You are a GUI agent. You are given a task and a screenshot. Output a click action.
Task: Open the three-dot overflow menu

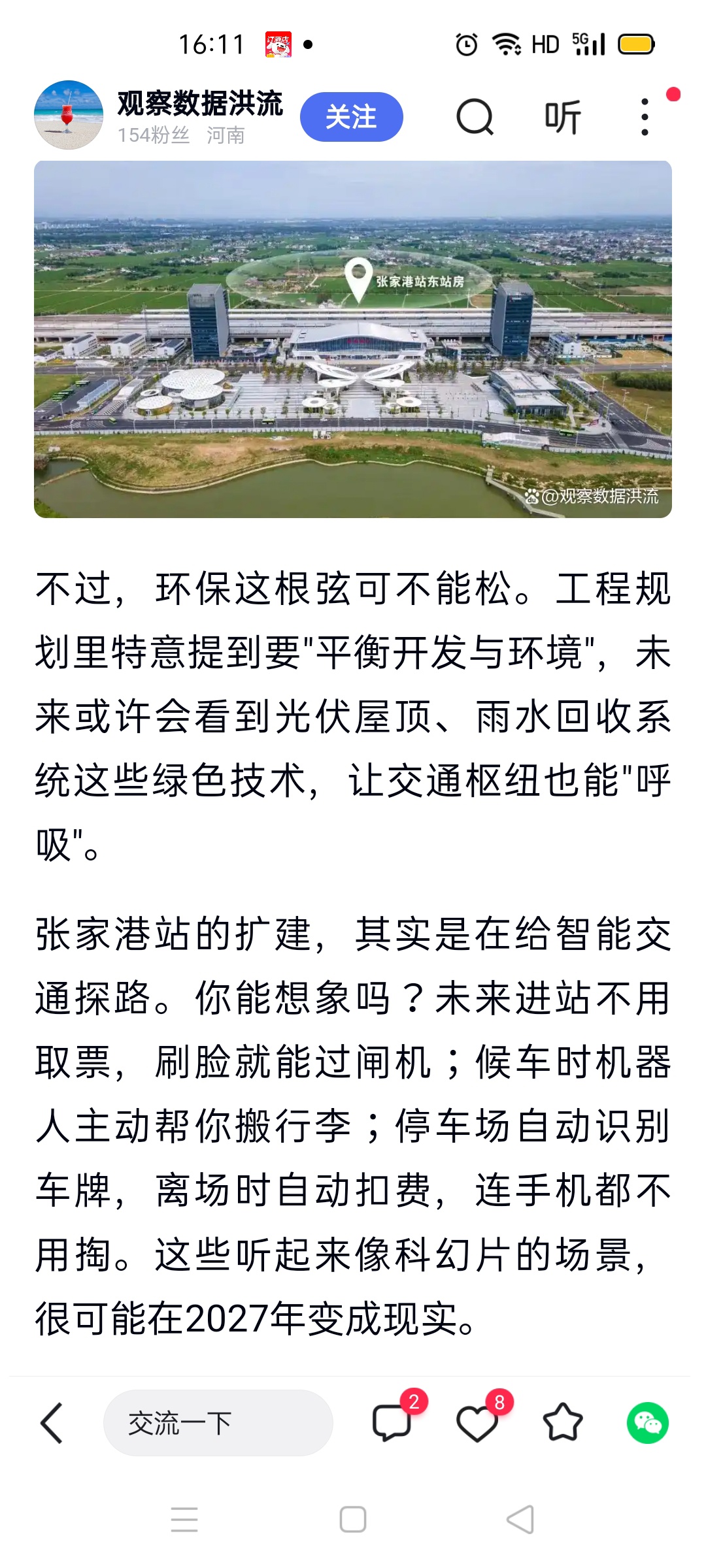(645, 117)
